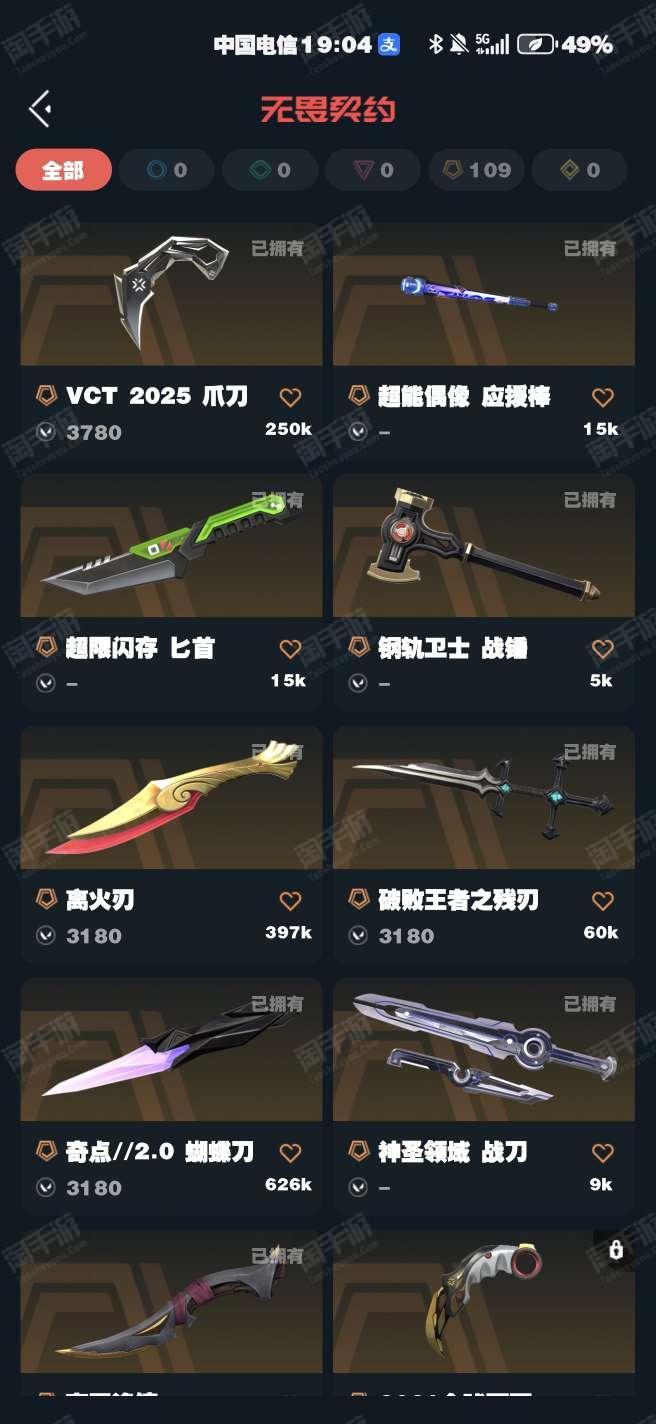This screenshot has height=1424, width=656.
Task: Open the 奇点//2.0 蝴蝶刀 card
Action: [171, 1097]
